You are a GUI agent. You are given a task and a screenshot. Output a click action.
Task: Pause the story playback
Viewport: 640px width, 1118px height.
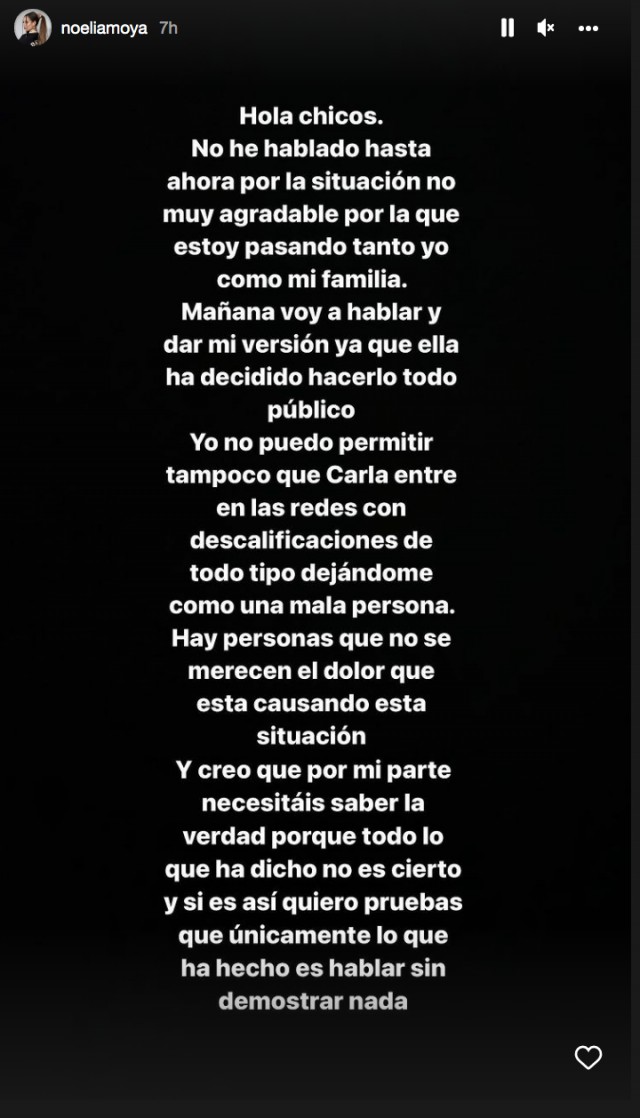[x=507, y=28]
